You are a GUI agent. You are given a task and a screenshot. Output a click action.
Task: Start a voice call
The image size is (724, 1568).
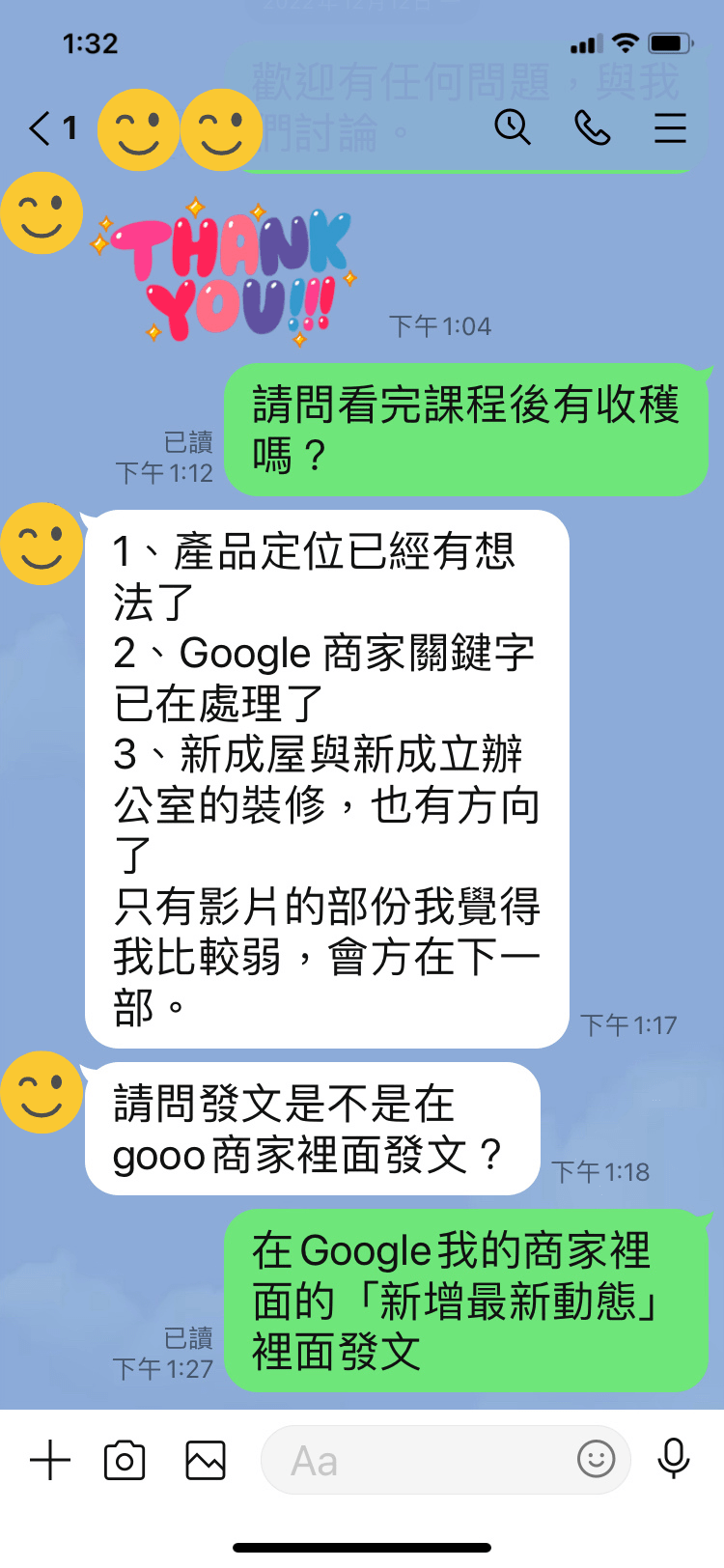pos(592,127)
